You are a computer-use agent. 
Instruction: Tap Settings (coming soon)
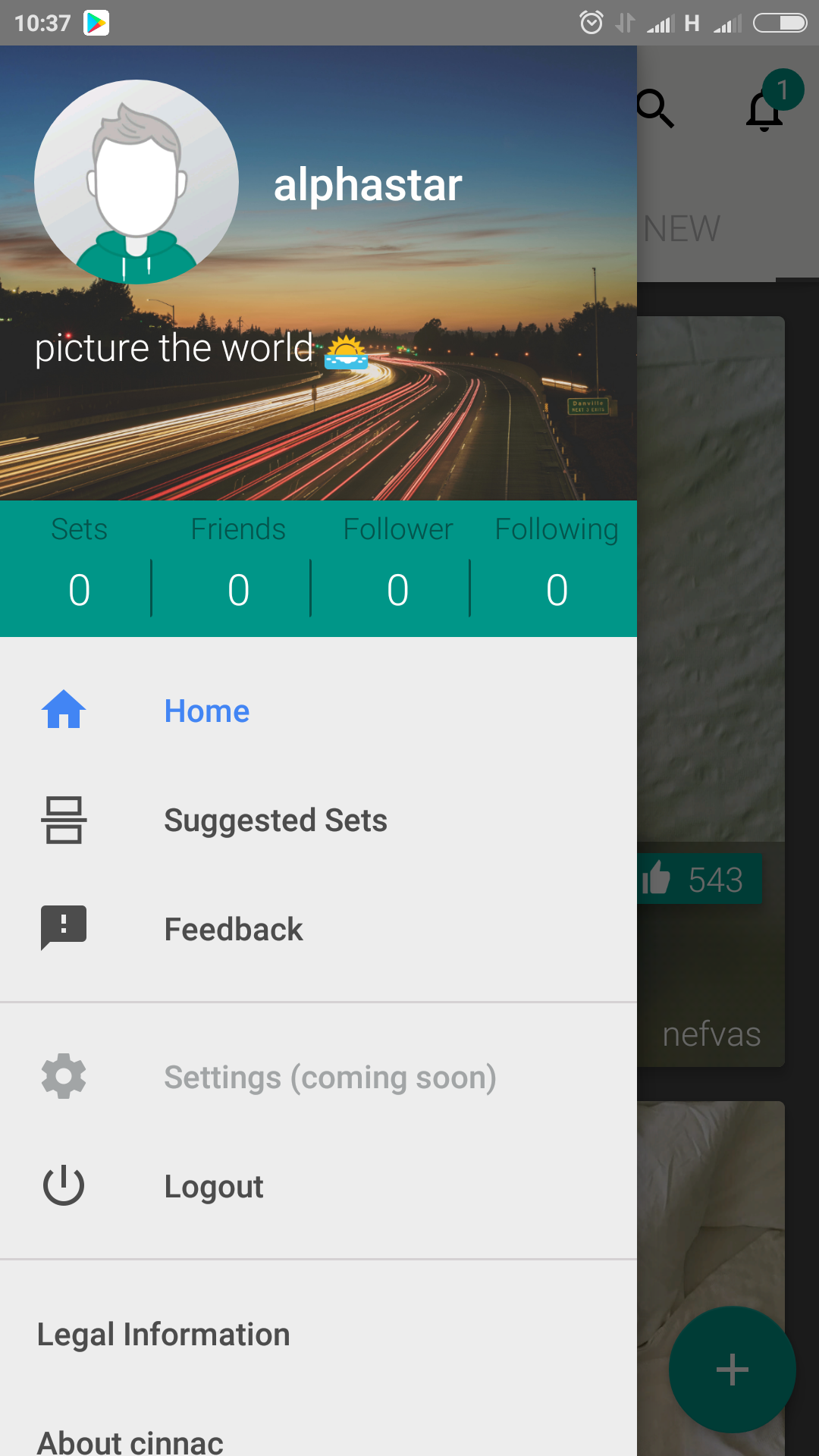point(318,1077)
